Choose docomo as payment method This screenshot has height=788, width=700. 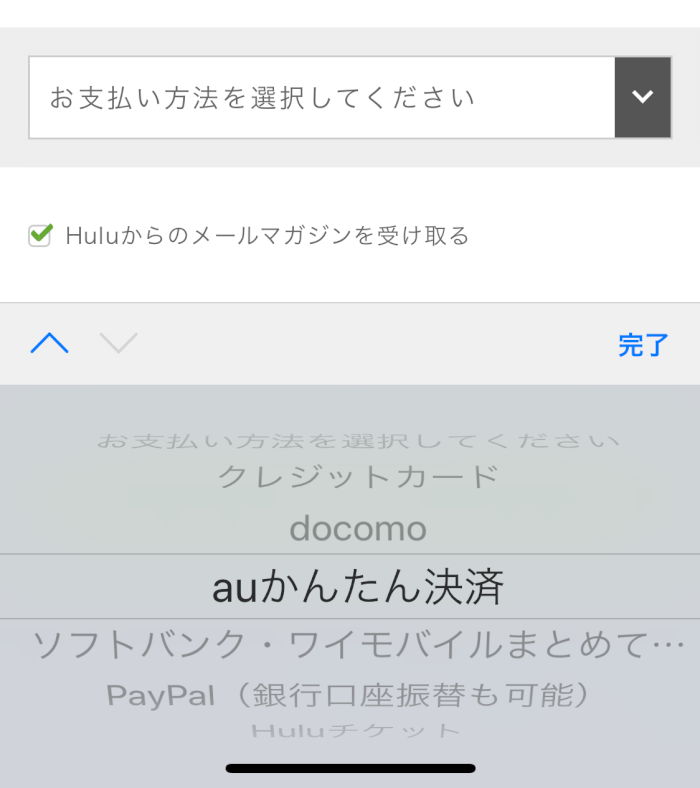(358, 529)
